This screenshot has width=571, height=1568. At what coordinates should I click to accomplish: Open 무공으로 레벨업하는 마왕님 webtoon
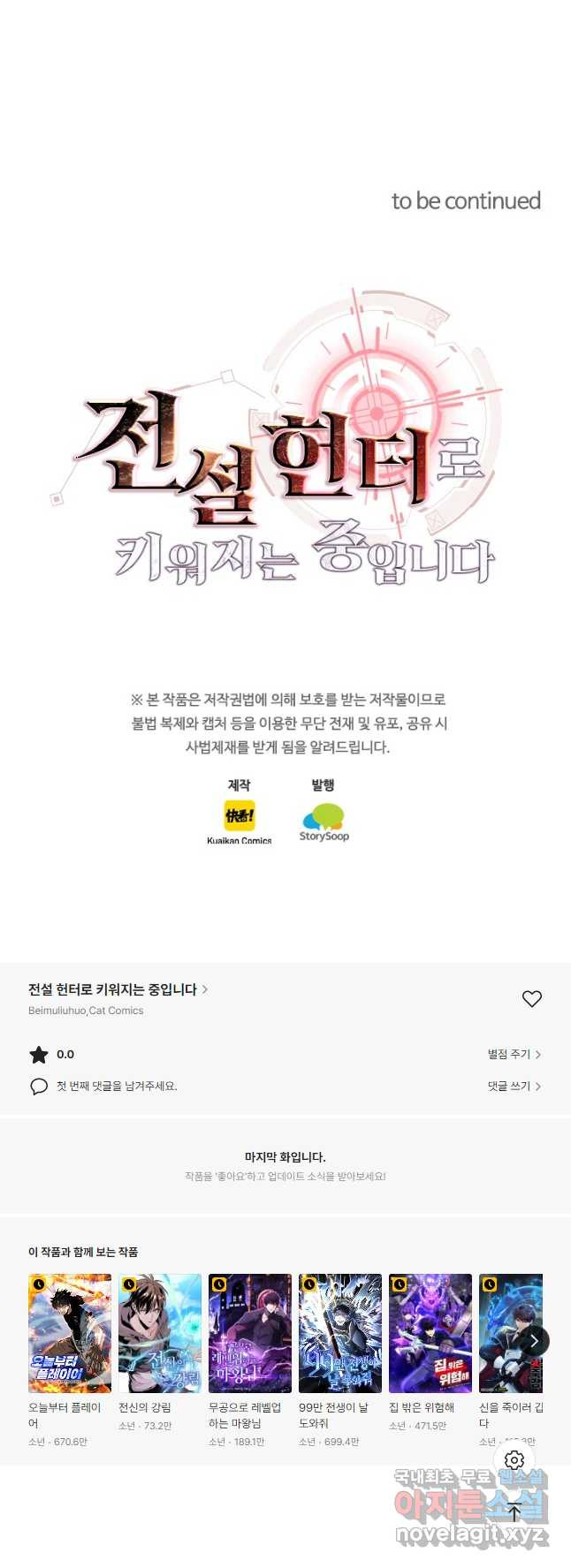point(250,1333)
